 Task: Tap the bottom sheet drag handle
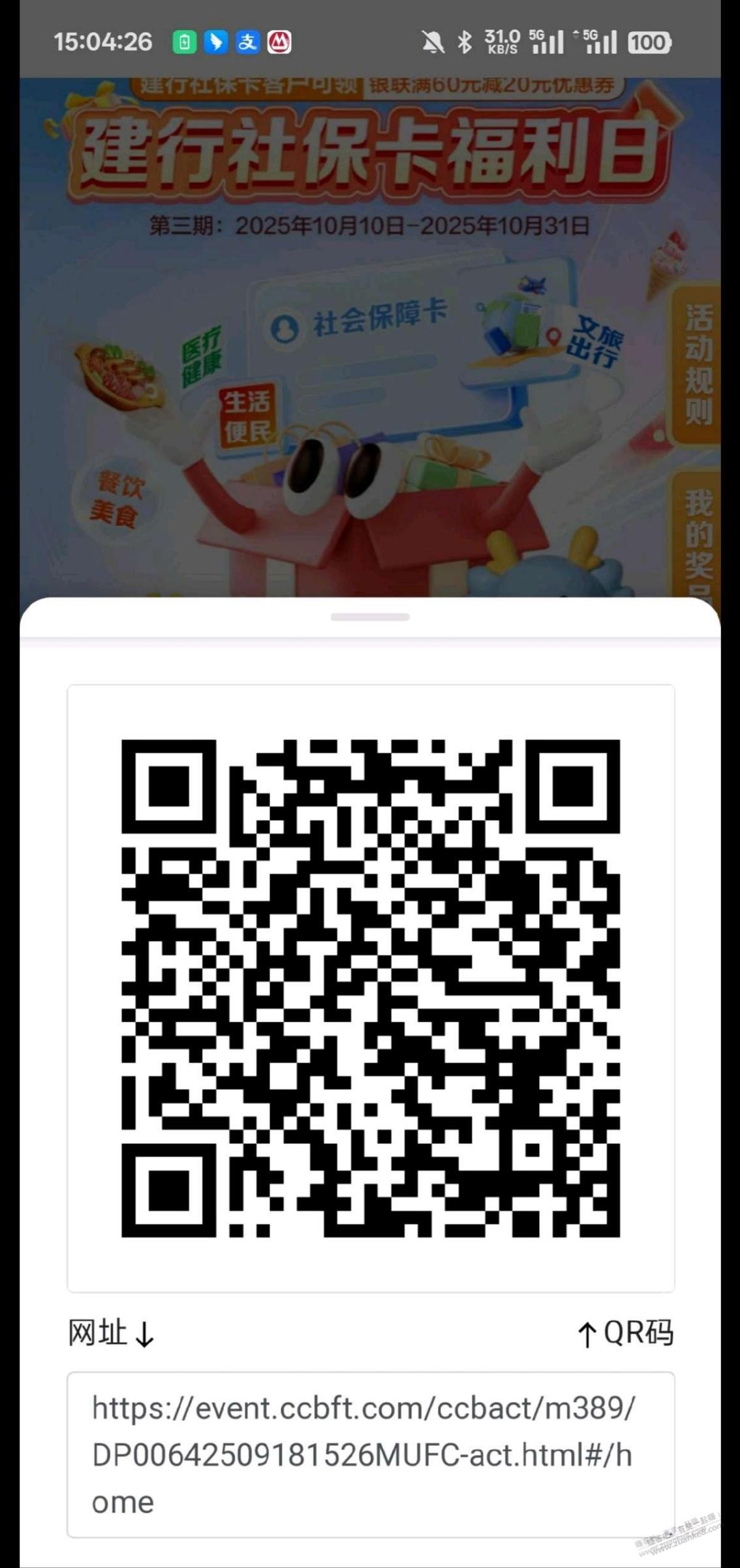click(370, 617)
